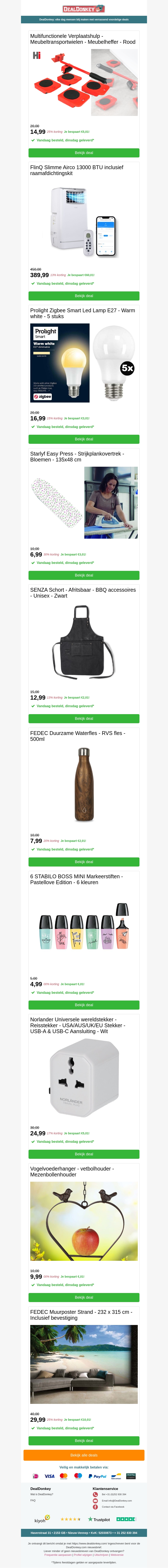Viewport: 168px width, 1568px height.
Task: View deal for Vogelvoederhanger vetbolhouder
Action: 84,1297
